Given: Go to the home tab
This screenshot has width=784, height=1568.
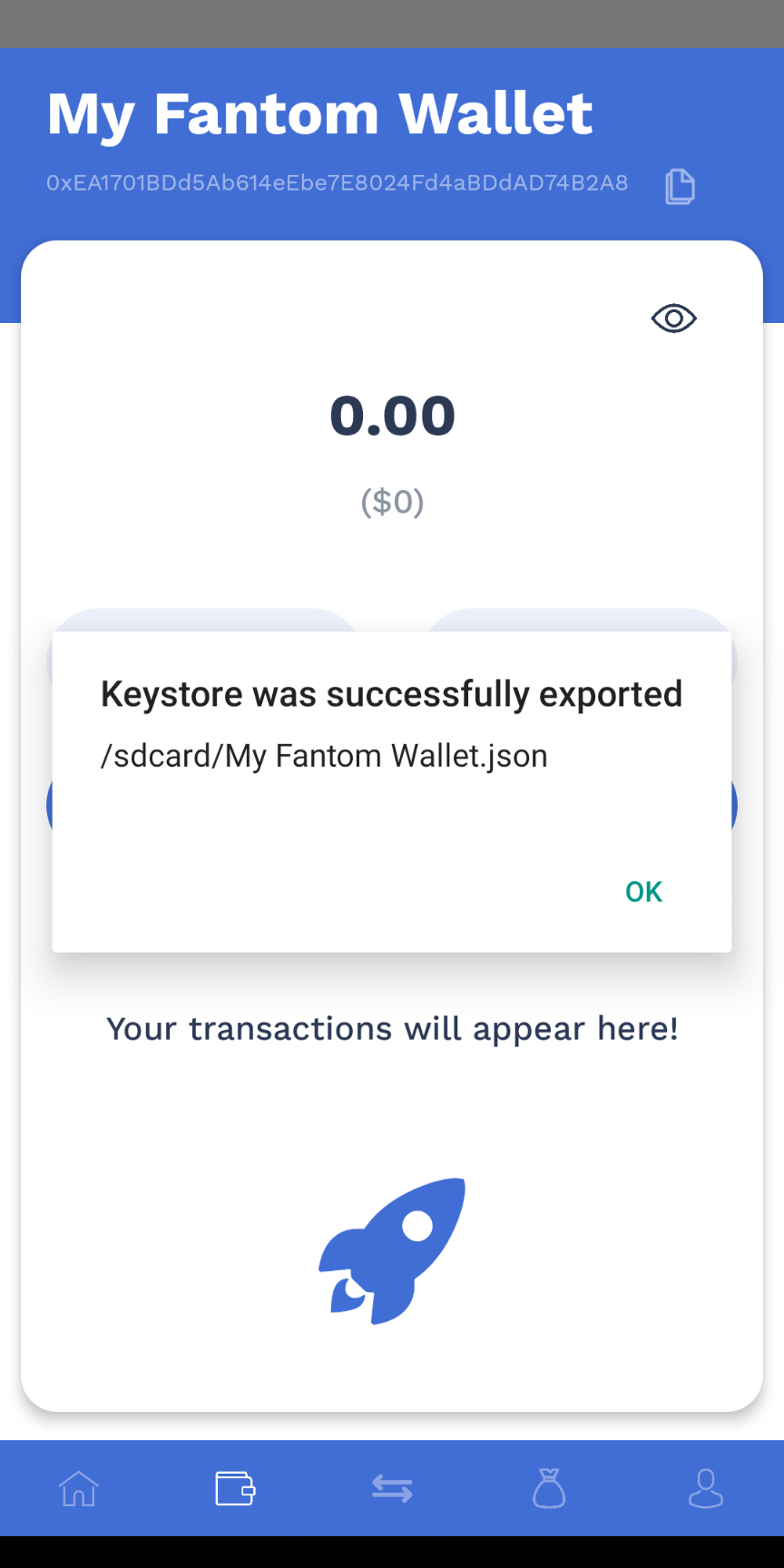Looking at the screenshot, I should click(78, 1488).
